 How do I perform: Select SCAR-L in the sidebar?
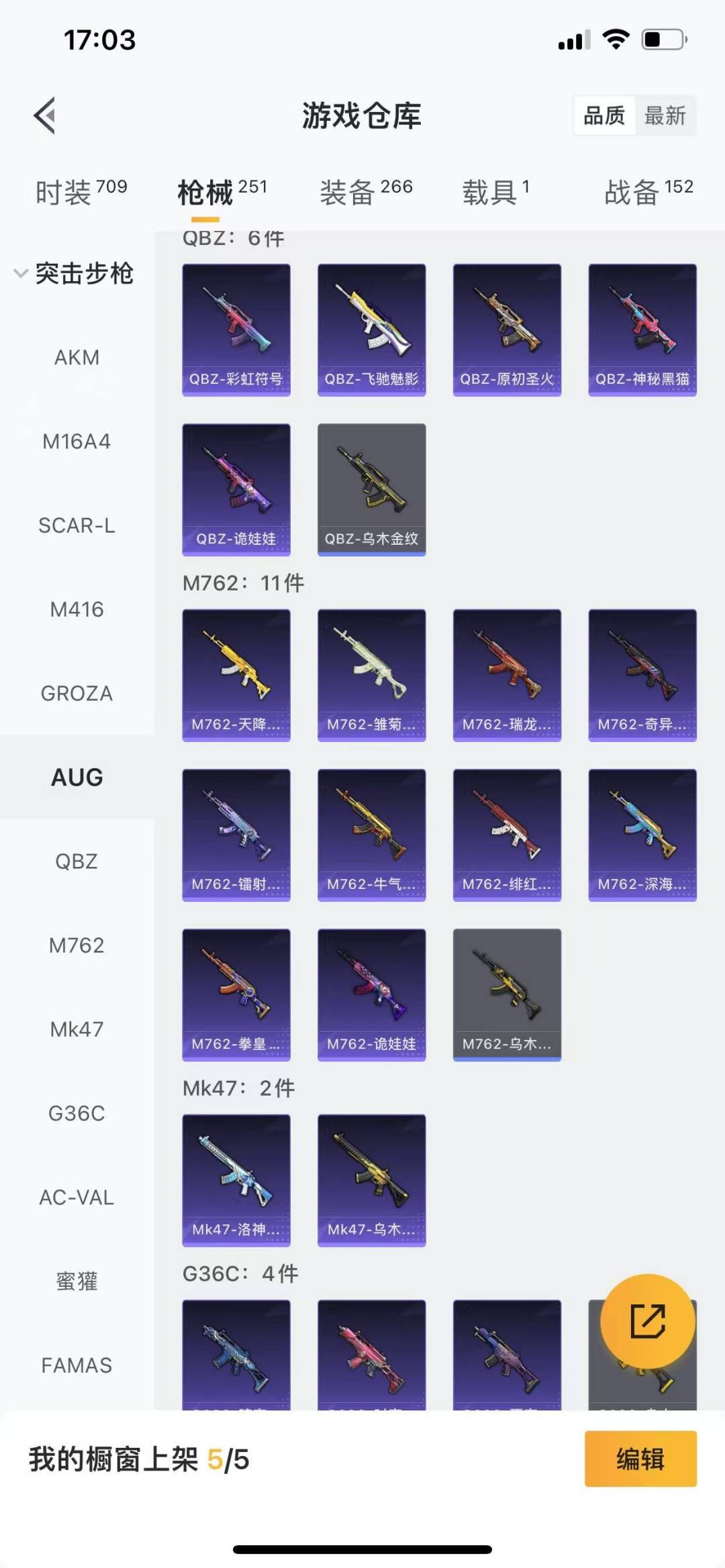tap(77, 525)
